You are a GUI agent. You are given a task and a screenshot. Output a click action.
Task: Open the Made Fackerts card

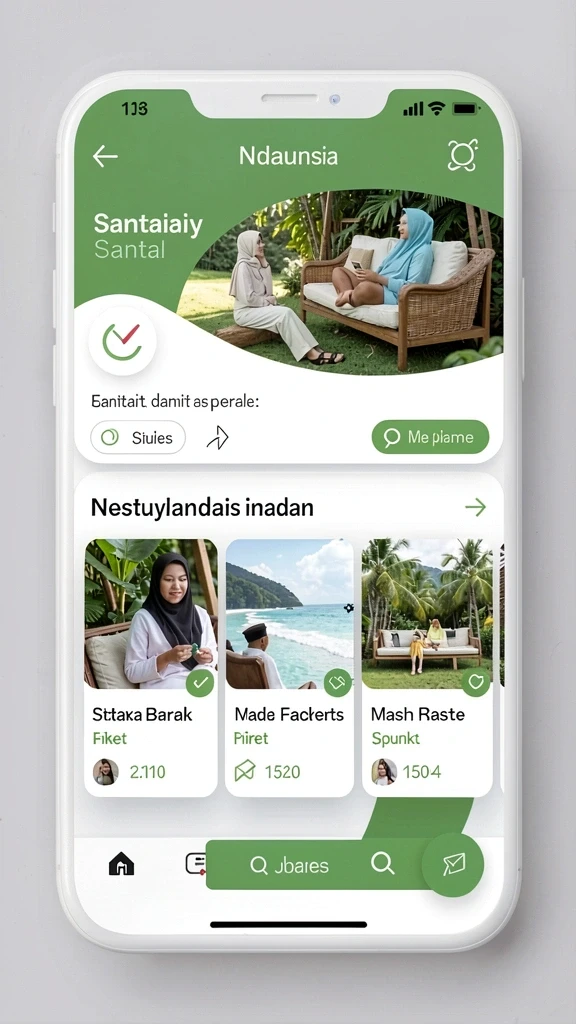point(289,667)
